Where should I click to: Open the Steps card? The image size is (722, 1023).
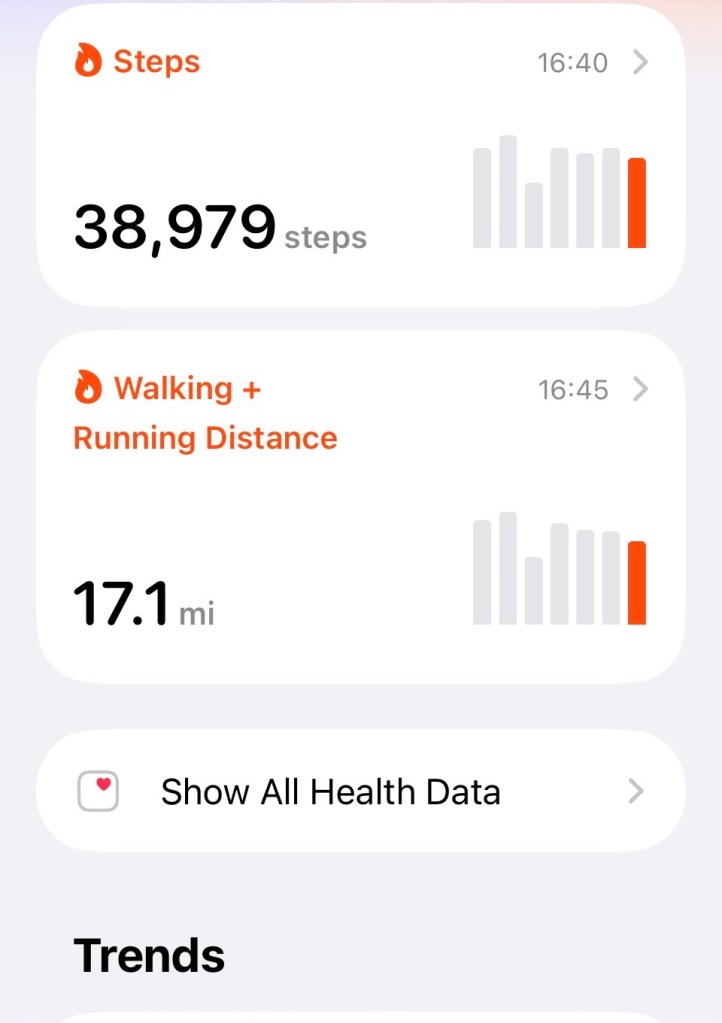point(360,155)
